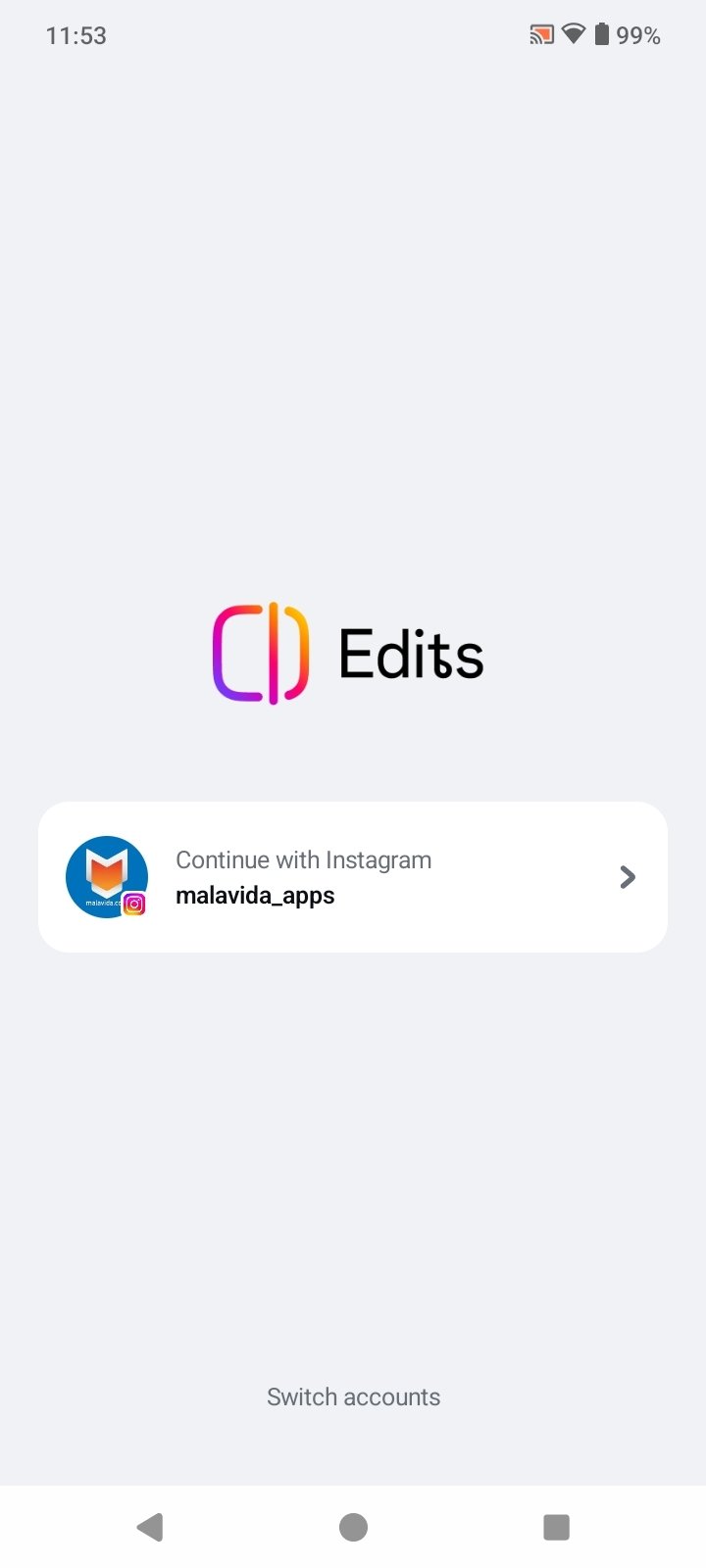Screen dimensions: 706x1568
Task: Tap Switch accounts link
Action: [353, 1396]
